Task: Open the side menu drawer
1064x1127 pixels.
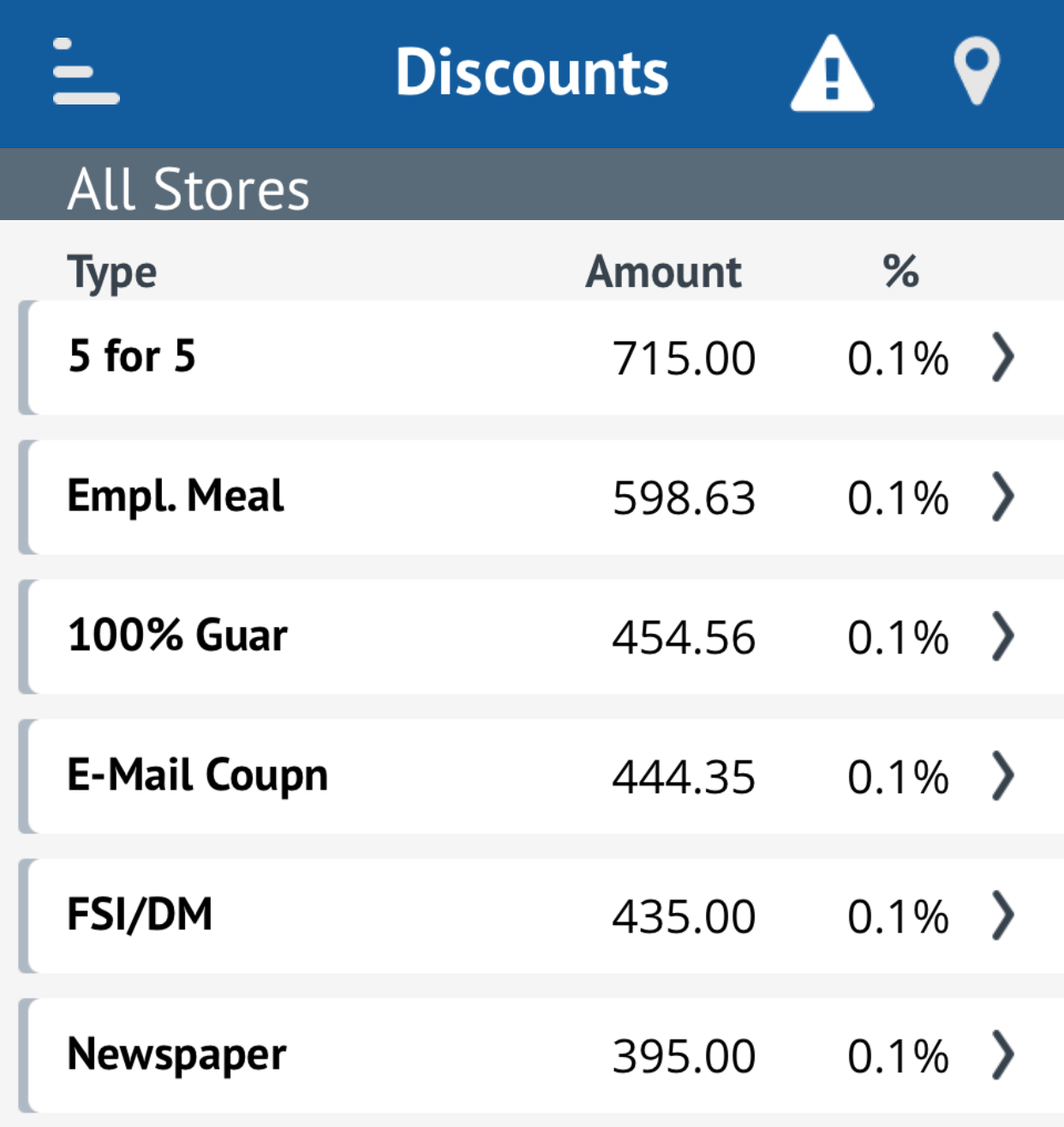Action: [x=86, y=72]
